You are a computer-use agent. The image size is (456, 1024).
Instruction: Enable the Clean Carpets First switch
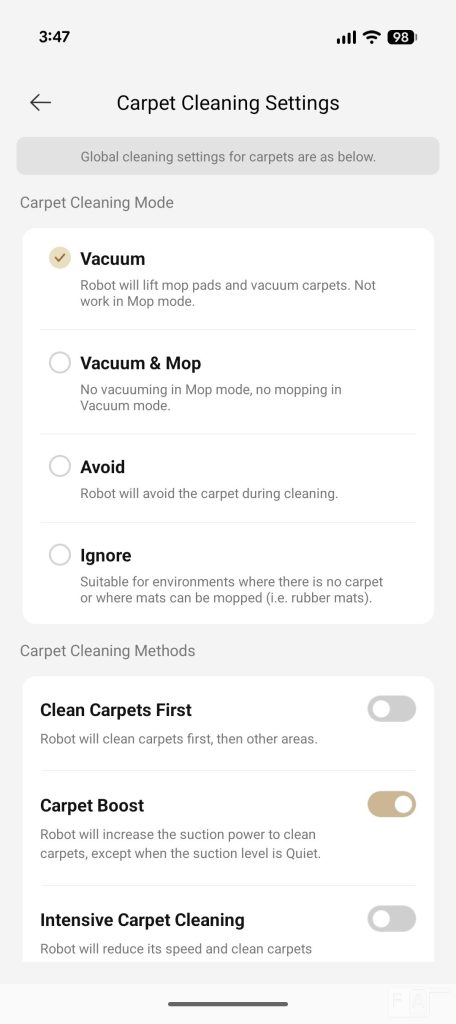(x=391, y=709)
